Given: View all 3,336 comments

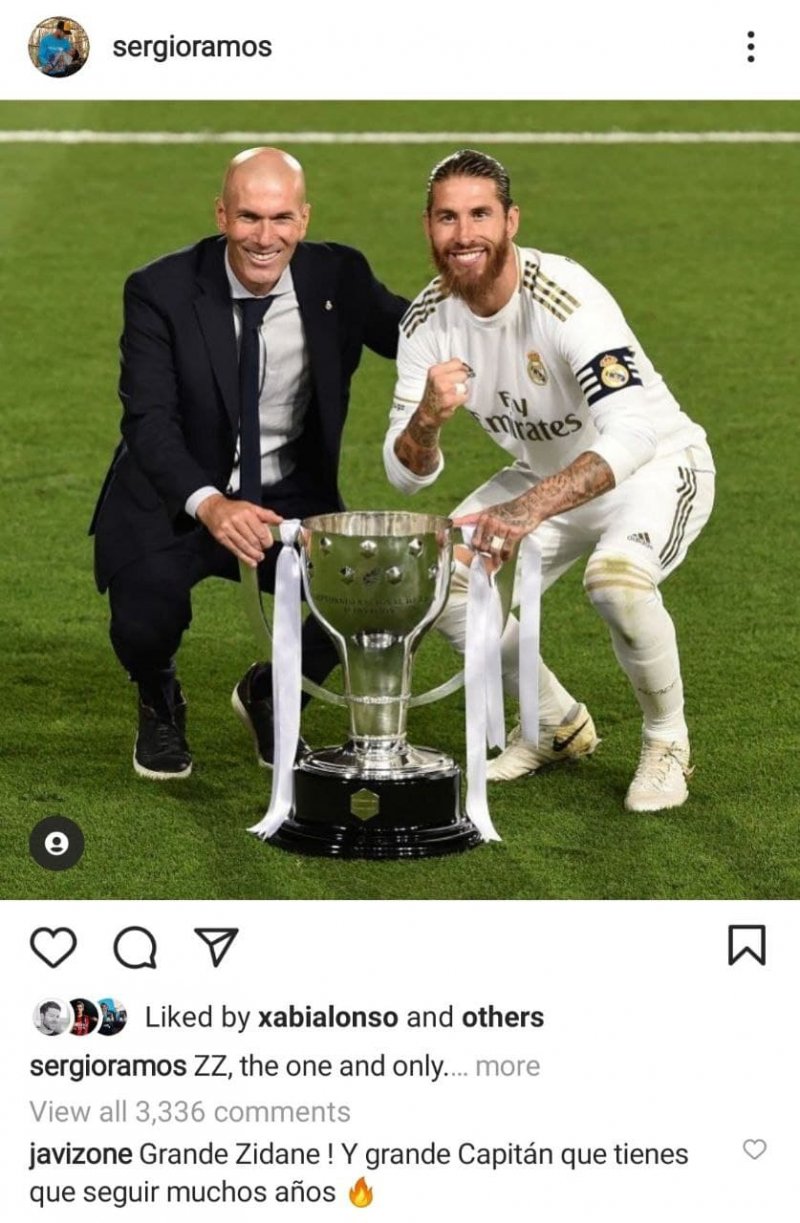Looking at the screenshot, I should click(190, 1111).
